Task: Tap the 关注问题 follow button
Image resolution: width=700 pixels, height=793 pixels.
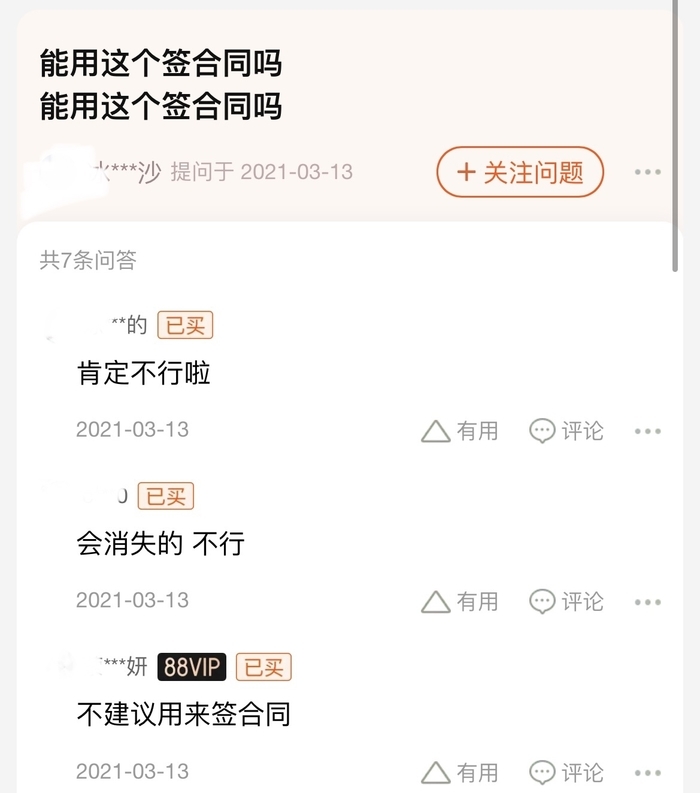Action: click(520, 172)
